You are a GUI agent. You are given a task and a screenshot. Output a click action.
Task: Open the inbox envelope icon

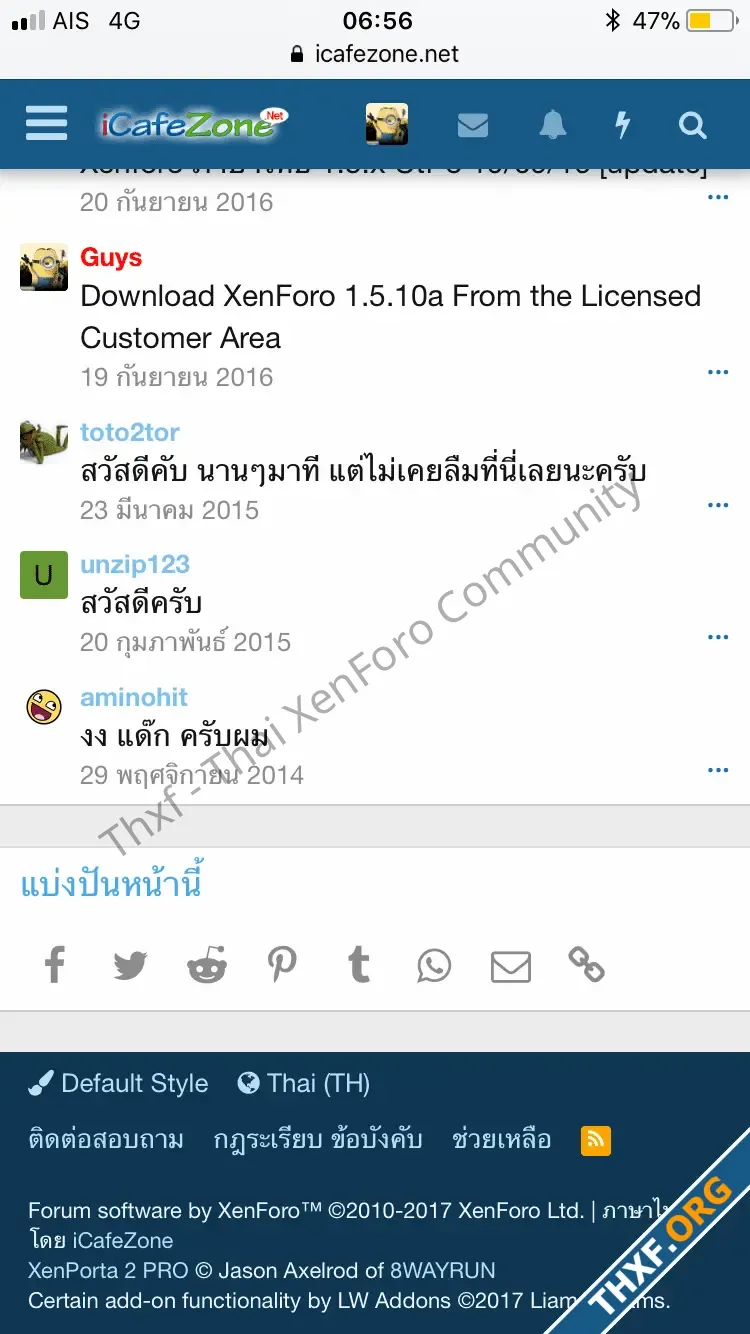(473, 125)
